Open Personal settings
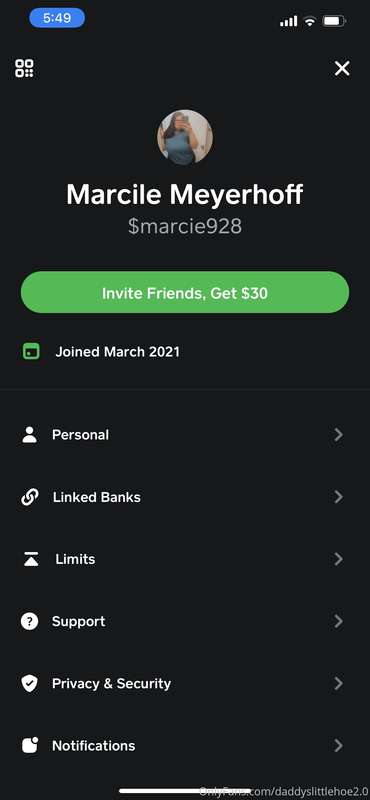The height and width of the screenshot is (800, 370). pyautogui.click(x=185, y=435)
